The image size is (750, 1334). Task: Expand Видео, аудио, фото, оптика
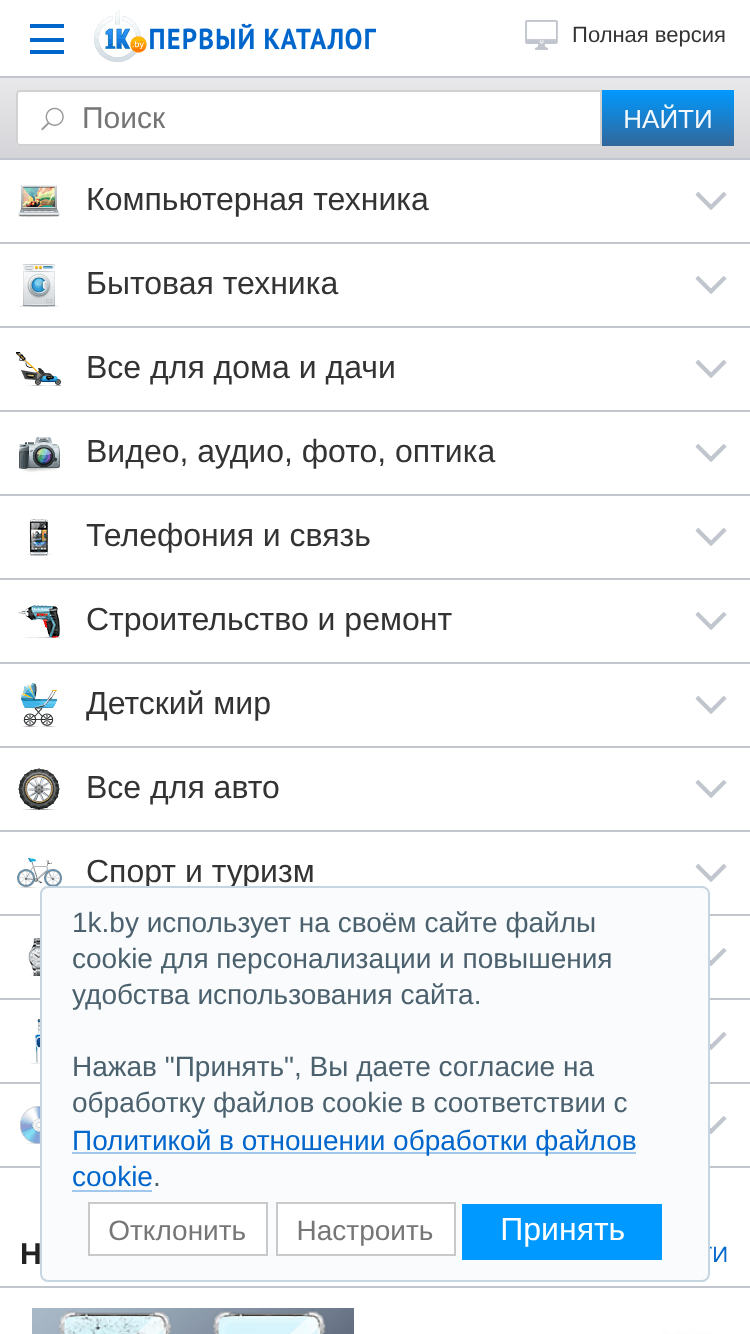pos(375,453)
